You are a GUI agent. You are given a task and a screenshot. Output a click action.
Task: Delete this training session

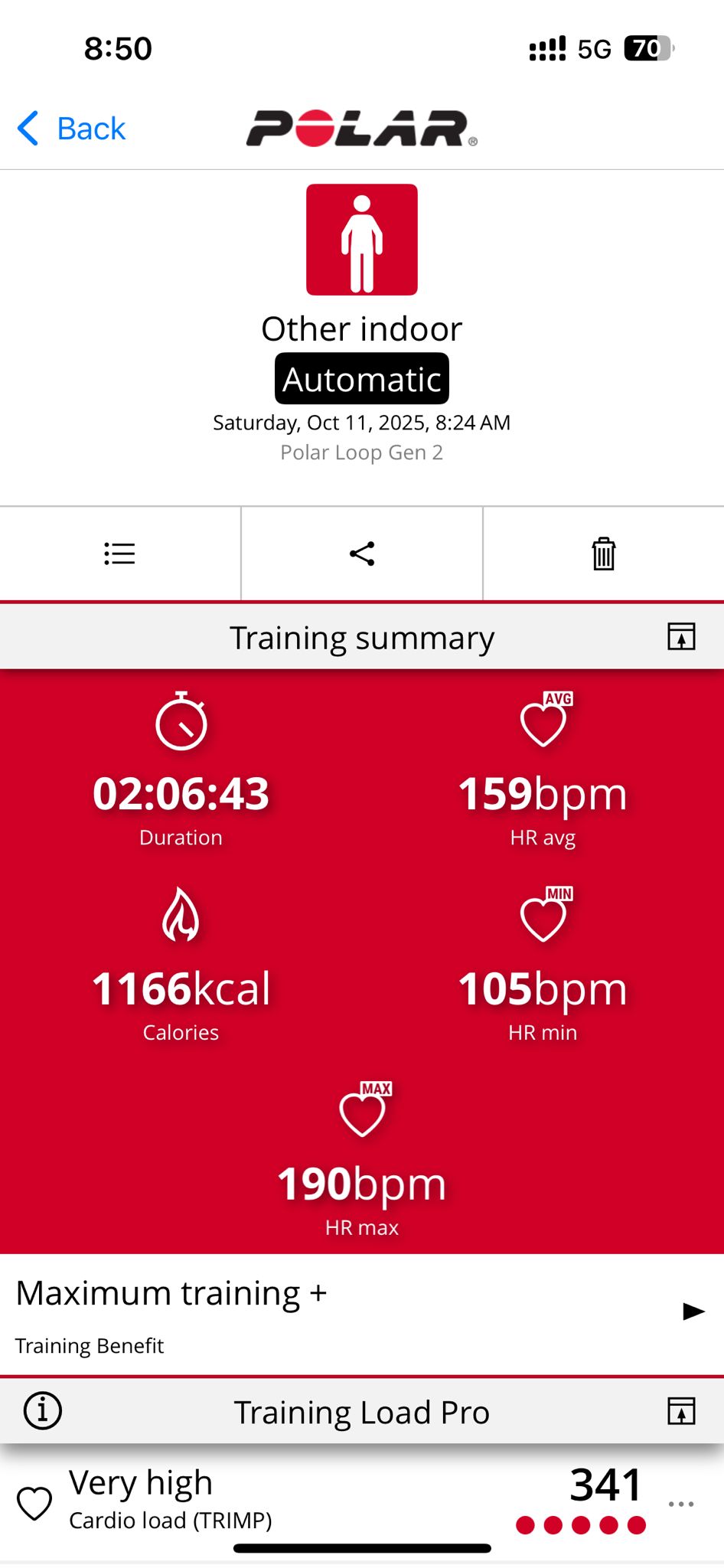click(603, 554)
